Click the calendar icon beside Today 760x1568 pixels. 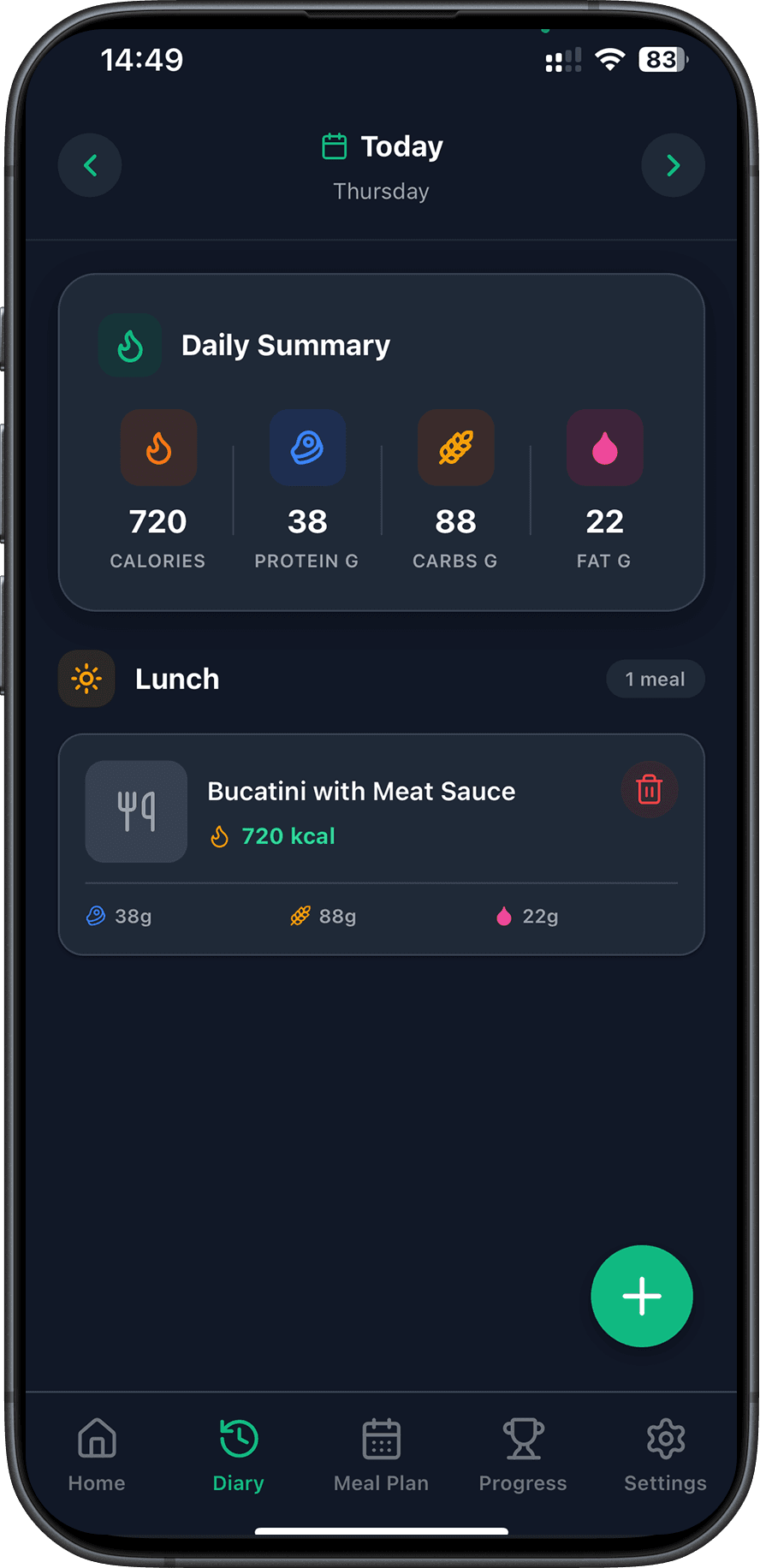point(334,146)
